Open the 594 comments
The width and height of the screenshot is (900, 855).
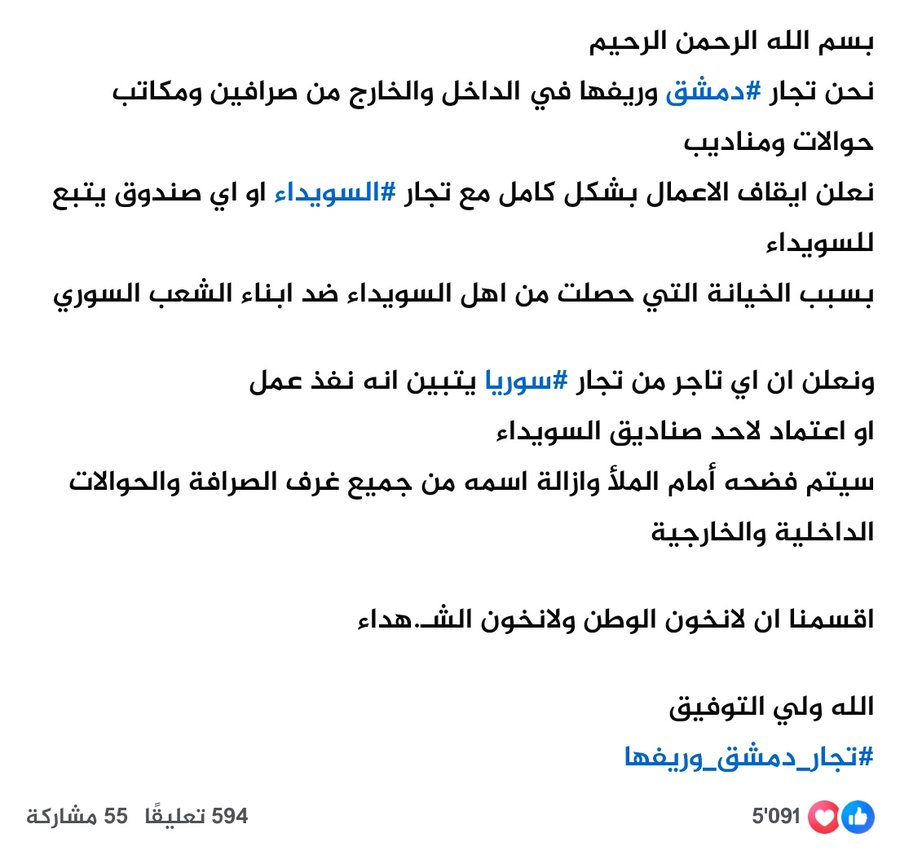pyautogui.click(x=194, y=817)
